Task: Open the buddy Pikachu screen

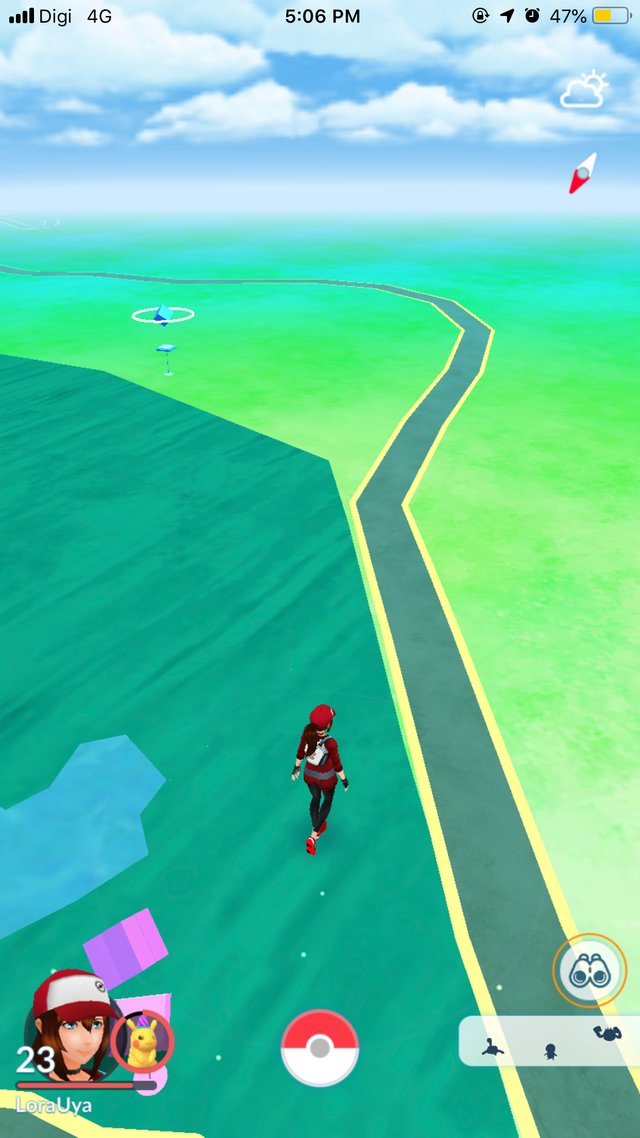Action: point(142,1041)
